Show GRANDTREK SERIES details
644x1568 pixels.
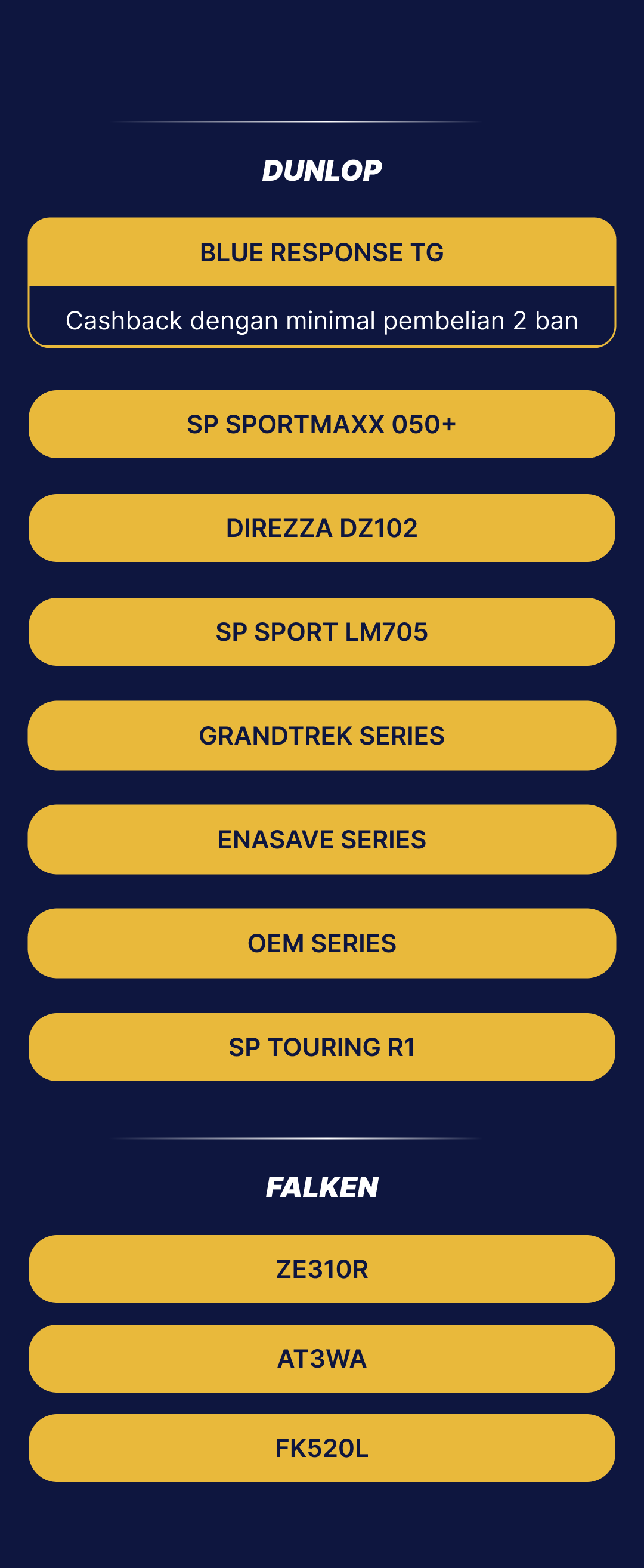[321, 735]
